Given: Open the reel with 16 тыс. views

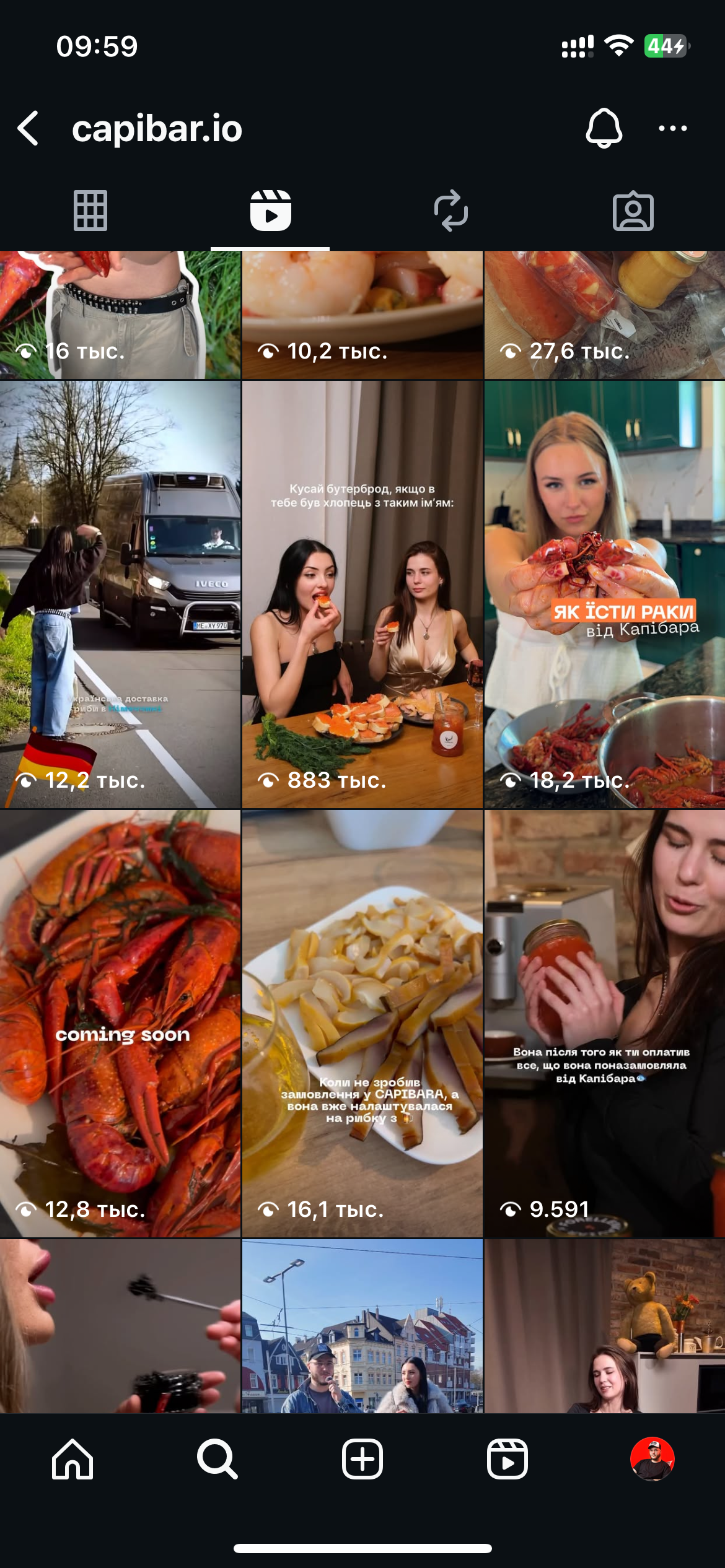Looking at the screenshot, I should (x=120, y=315).
